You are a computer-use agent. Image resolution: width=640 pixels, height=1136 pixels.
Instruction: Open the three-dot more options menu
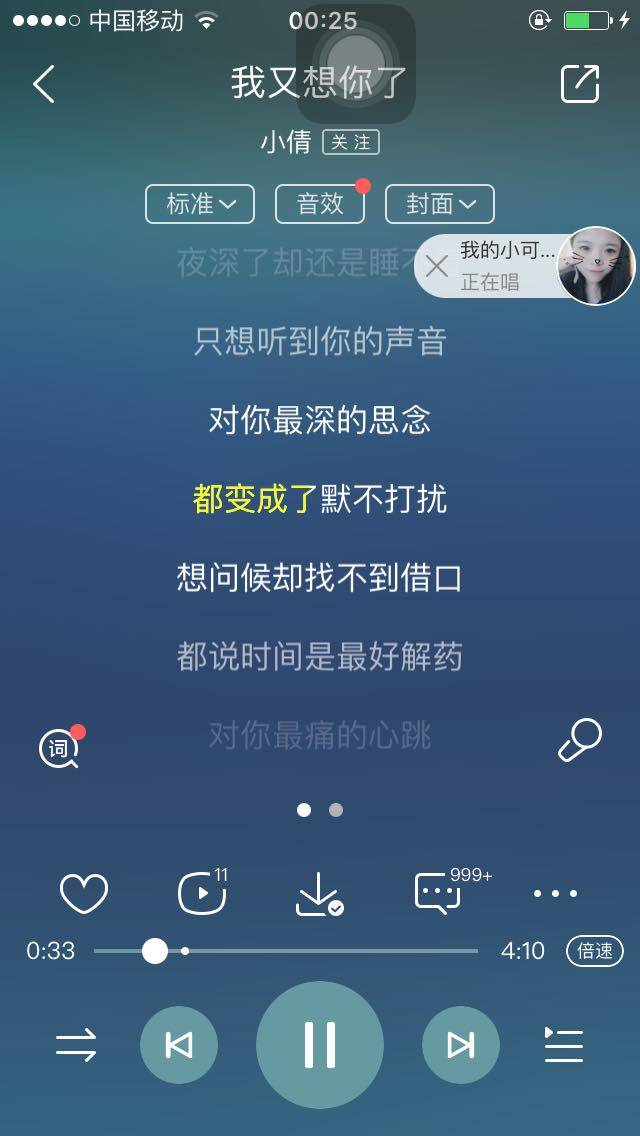(555, 893)
